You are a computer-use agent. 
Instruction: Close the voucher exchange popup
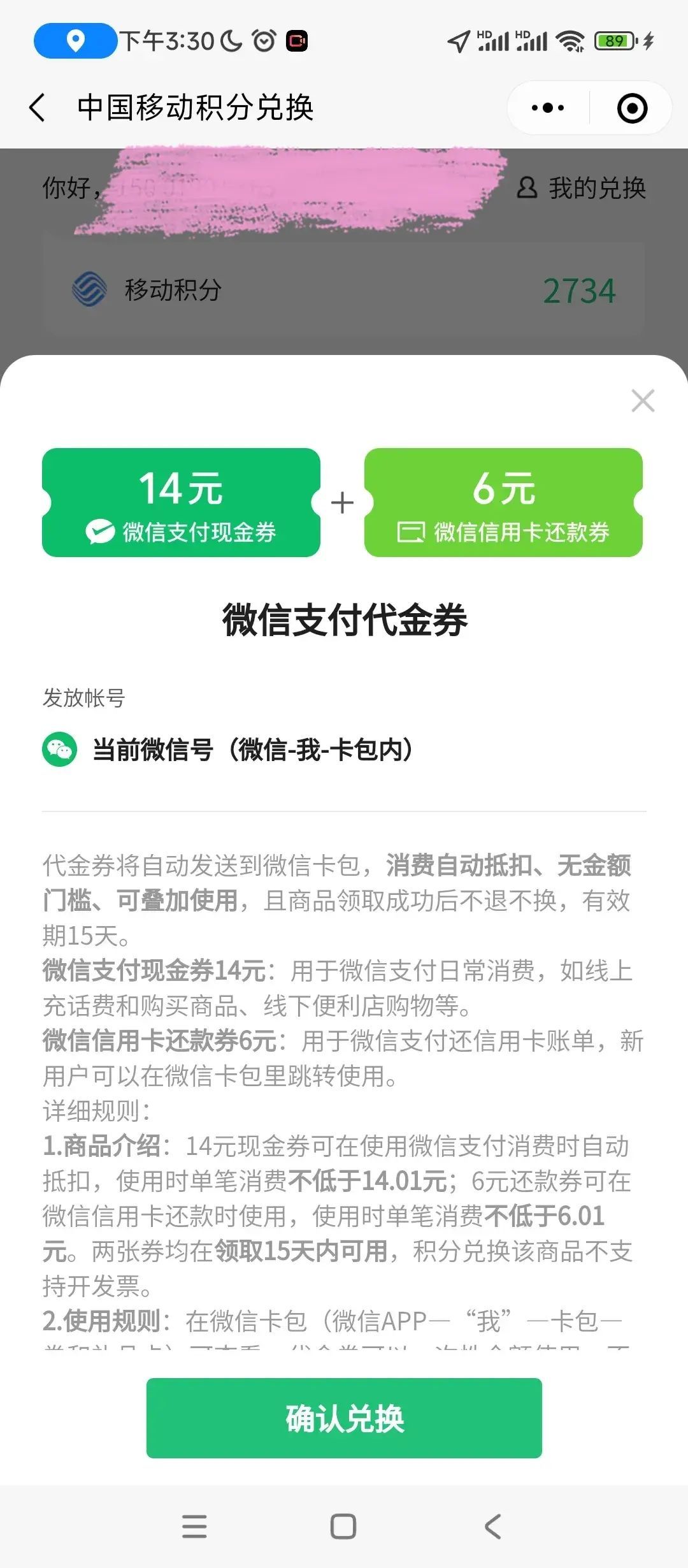tap(642, 401)
